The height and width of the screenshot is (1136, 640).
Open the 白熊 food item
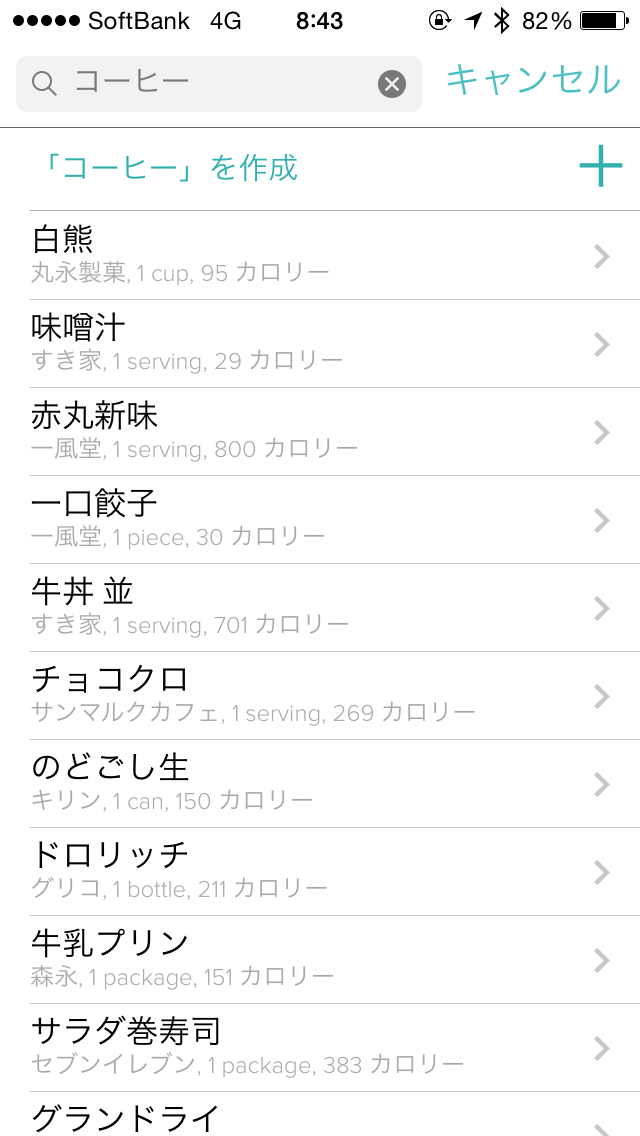320,255
